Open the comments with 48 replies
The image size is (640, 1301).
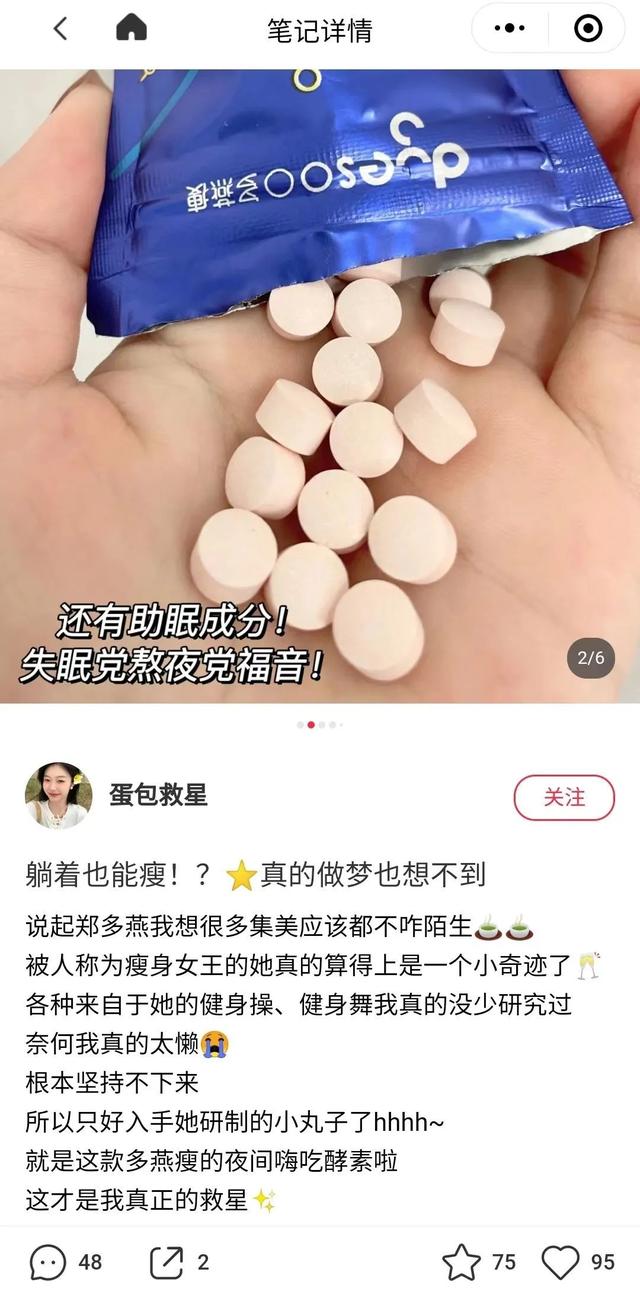(x=66, y=1263)
